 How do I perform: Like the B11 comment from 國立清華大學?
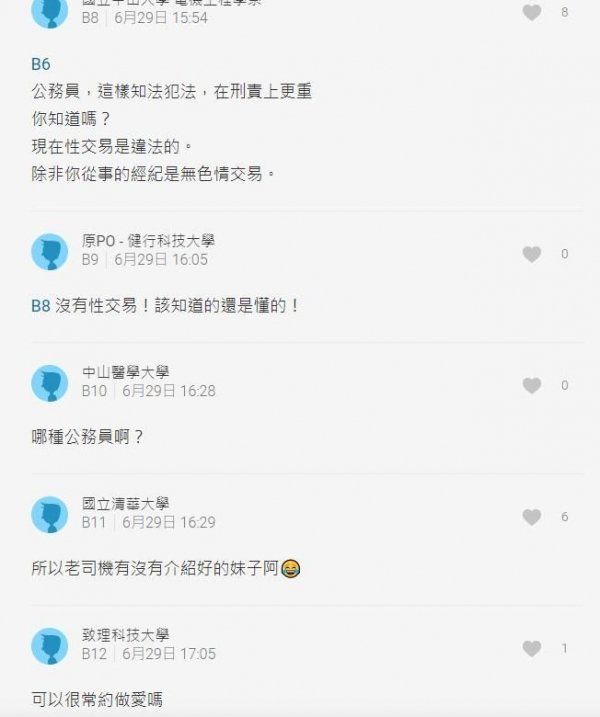coord(532,517)
